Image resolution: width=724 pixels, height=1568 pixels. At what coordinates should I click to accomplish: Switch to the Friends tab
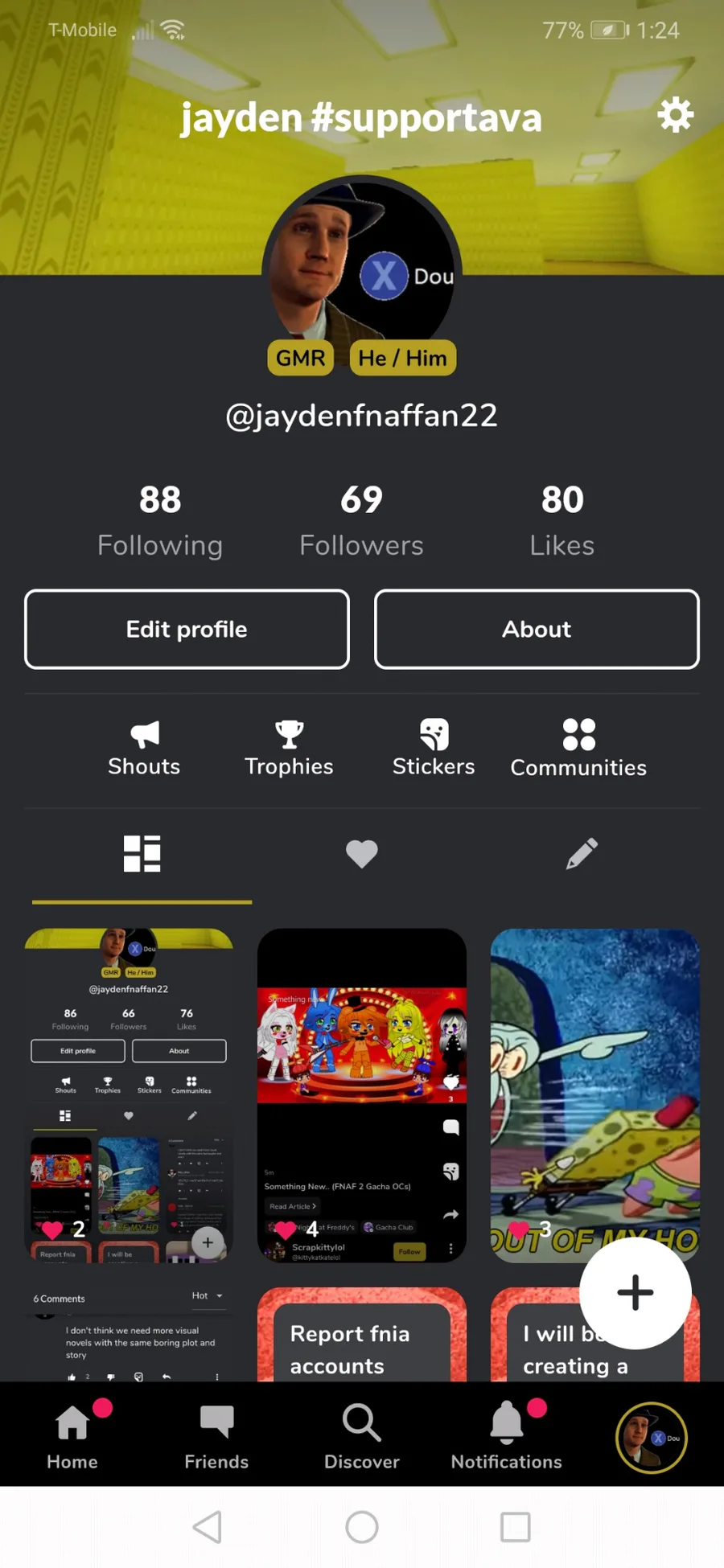(x=216, y=1438)
